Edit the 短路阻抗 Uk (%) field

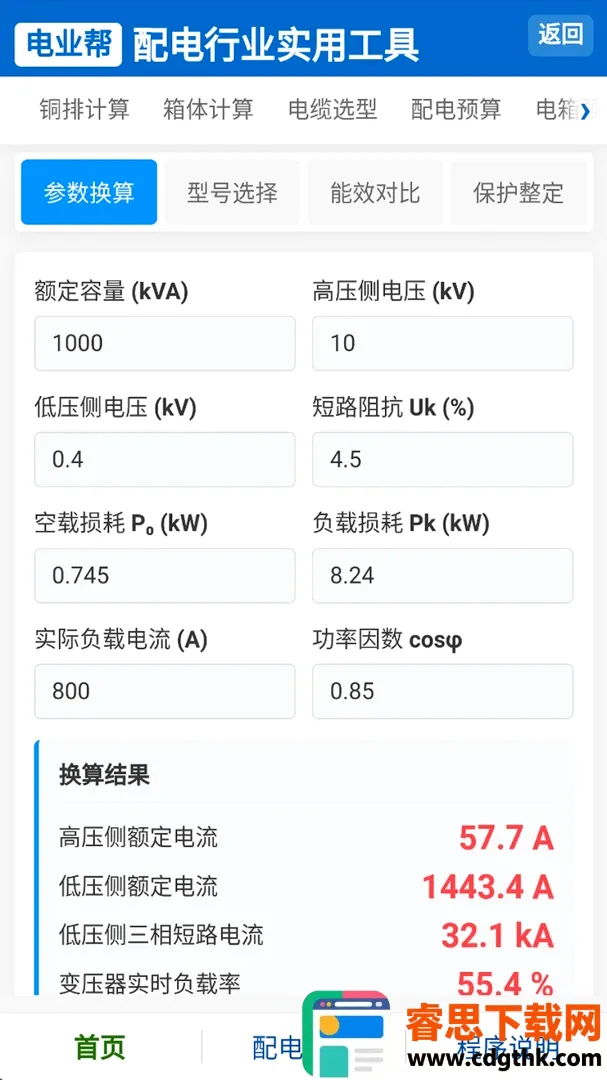(442, 459)
